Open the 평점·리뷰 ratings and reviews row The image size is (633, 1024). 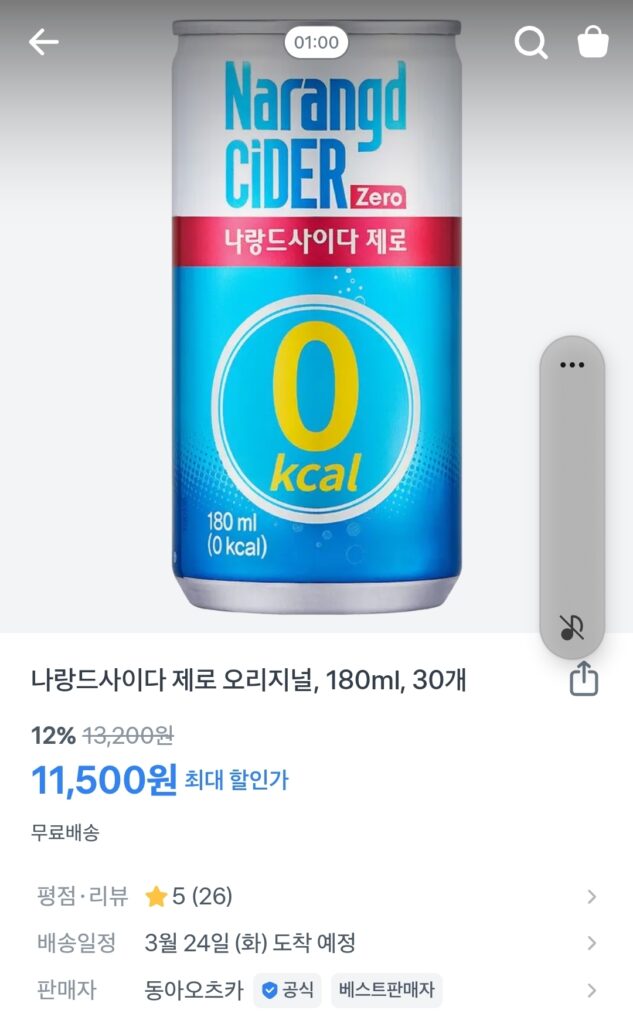click(x=316, y=896)
